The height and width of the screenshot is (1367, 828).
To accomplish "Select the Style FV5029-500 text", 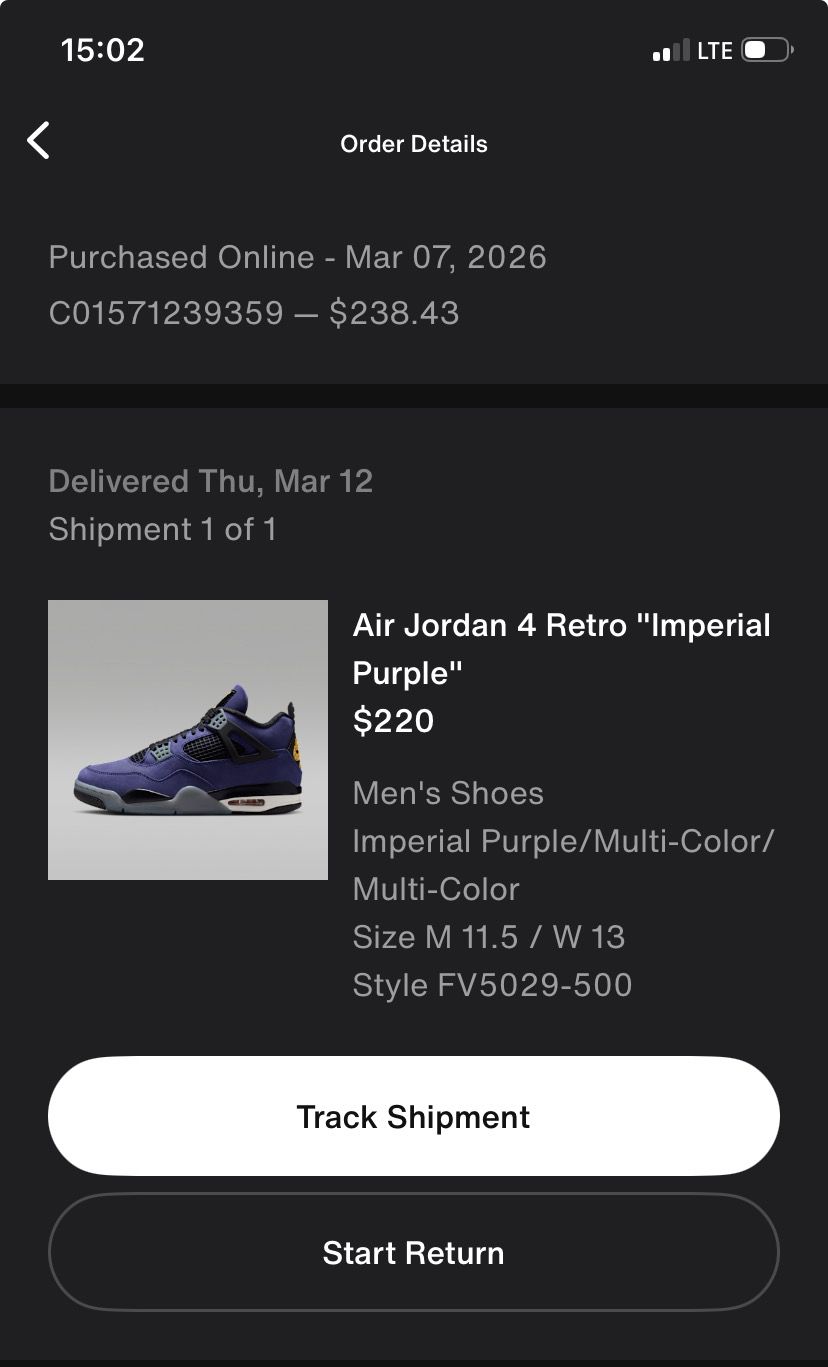I will [492, 985].
